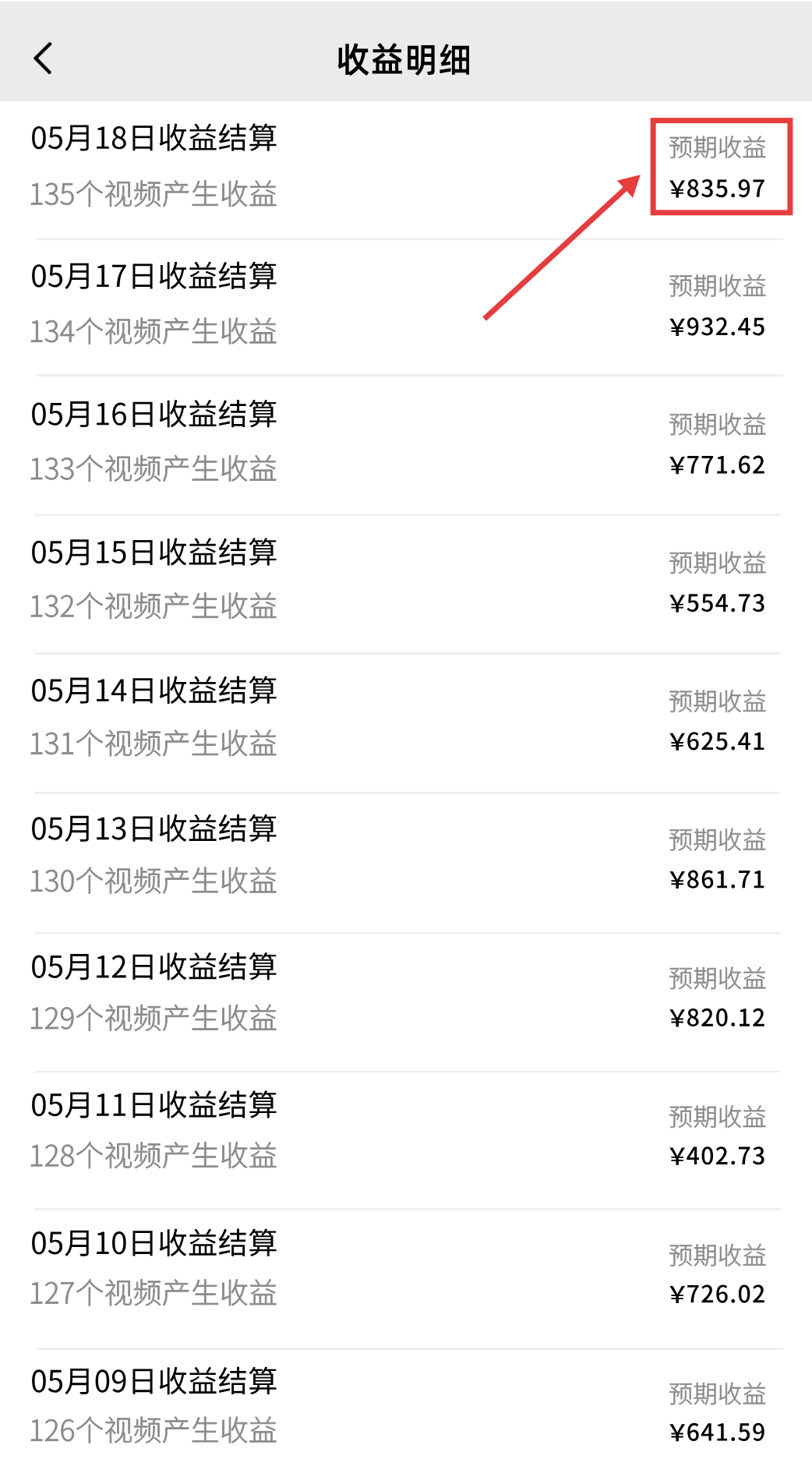This screenshot has height=1459, width=812.
Task: Tap the 预期收益 label on 05月15日 row
Action: tap(718, 562)
